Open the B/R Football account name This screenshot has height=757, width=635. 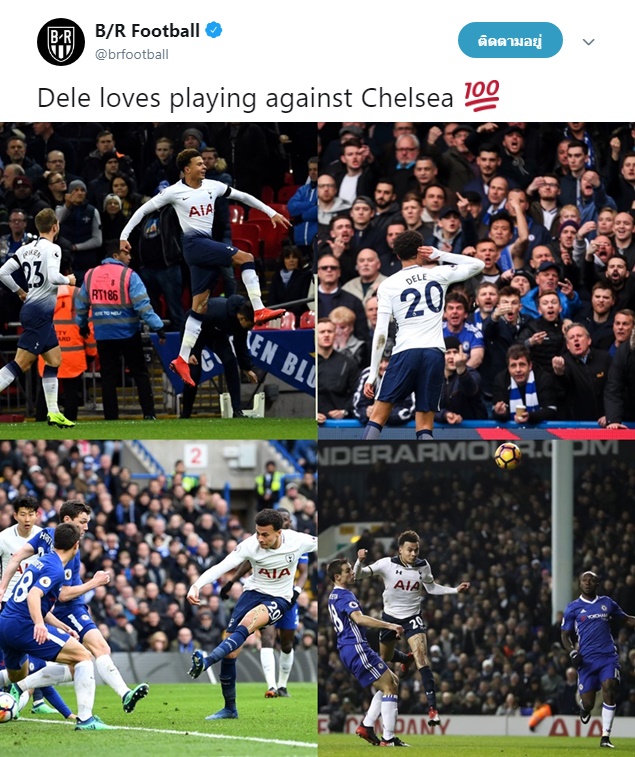pyautogui.click(x=147, y=31)
